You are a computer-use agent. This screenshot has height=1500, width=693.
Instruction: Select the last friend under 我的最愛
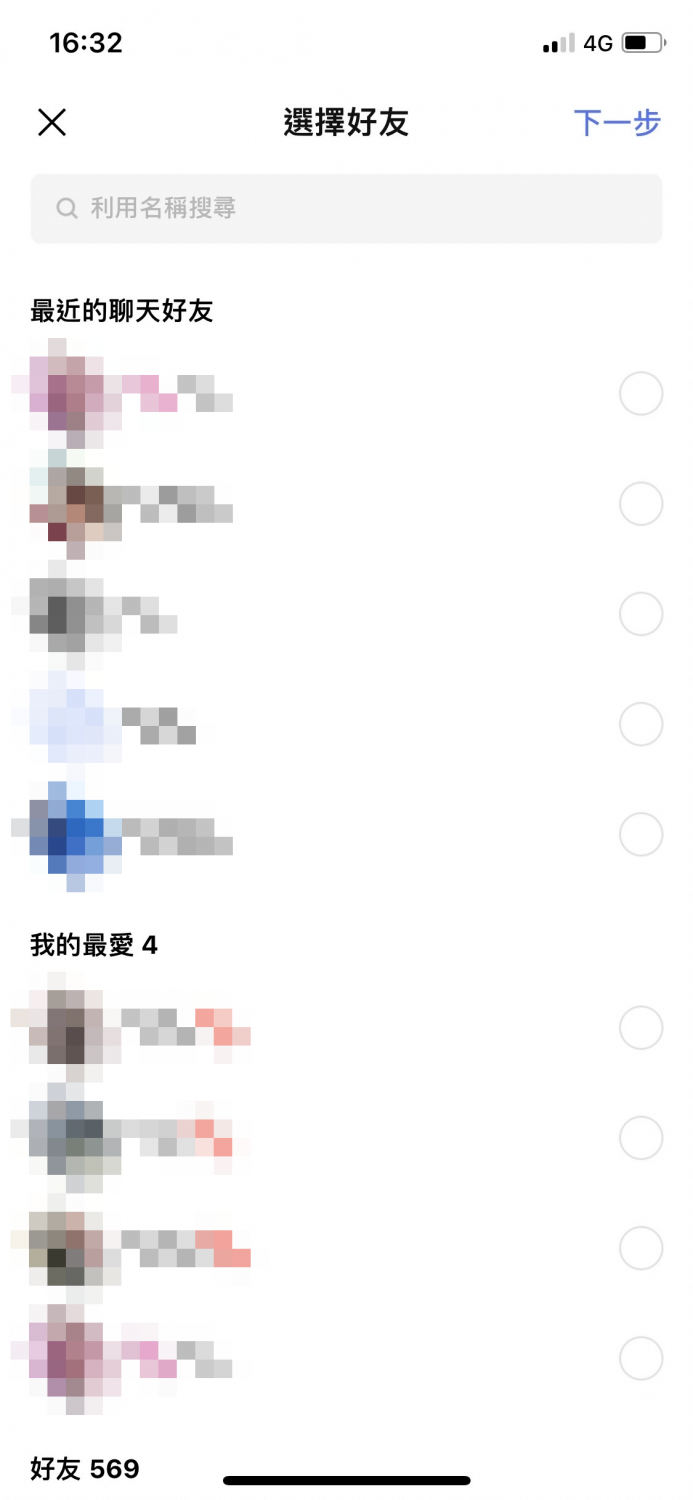pos(640,1358)
